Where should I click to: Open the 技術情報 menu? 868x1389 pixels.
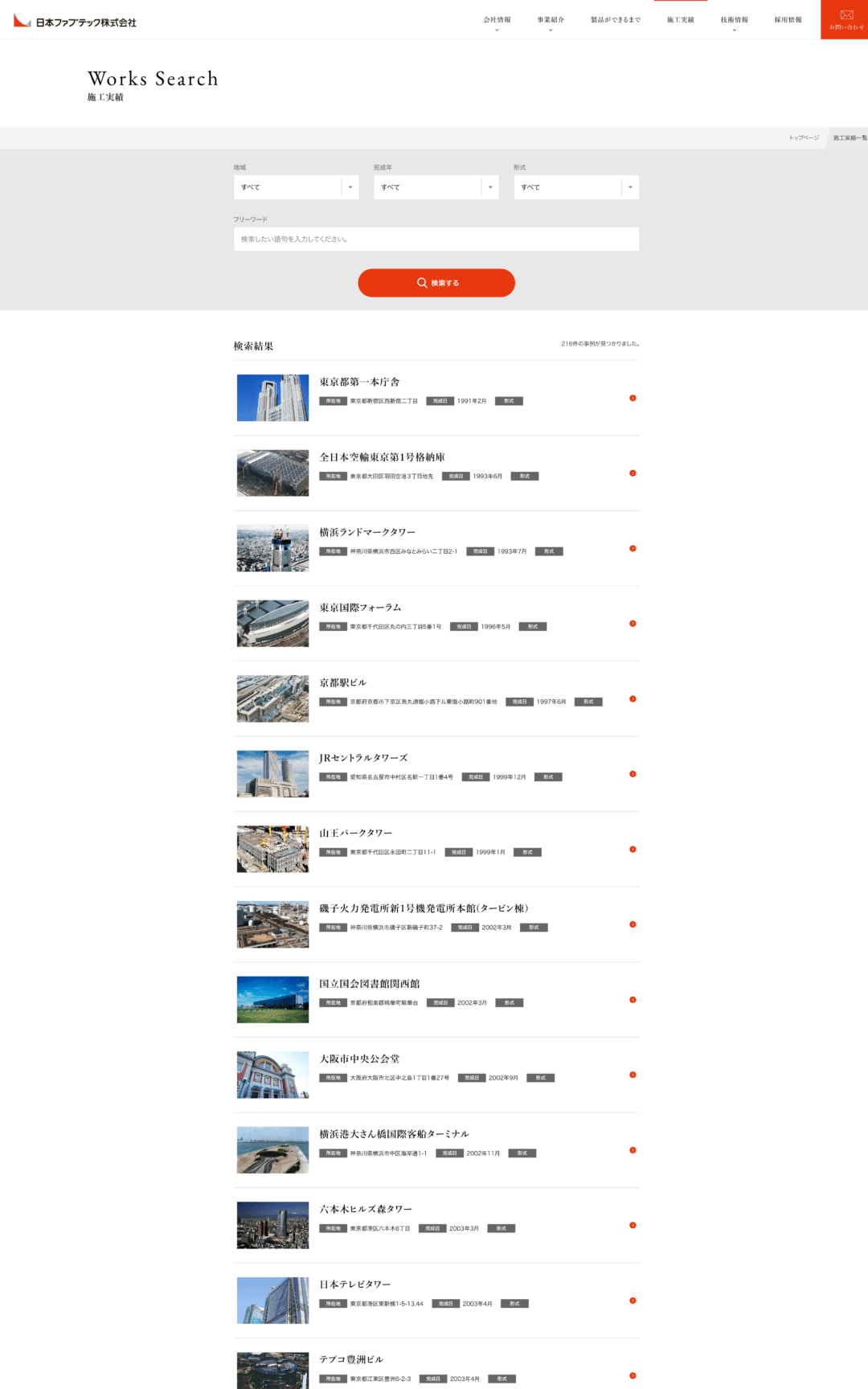click(734, 20)
